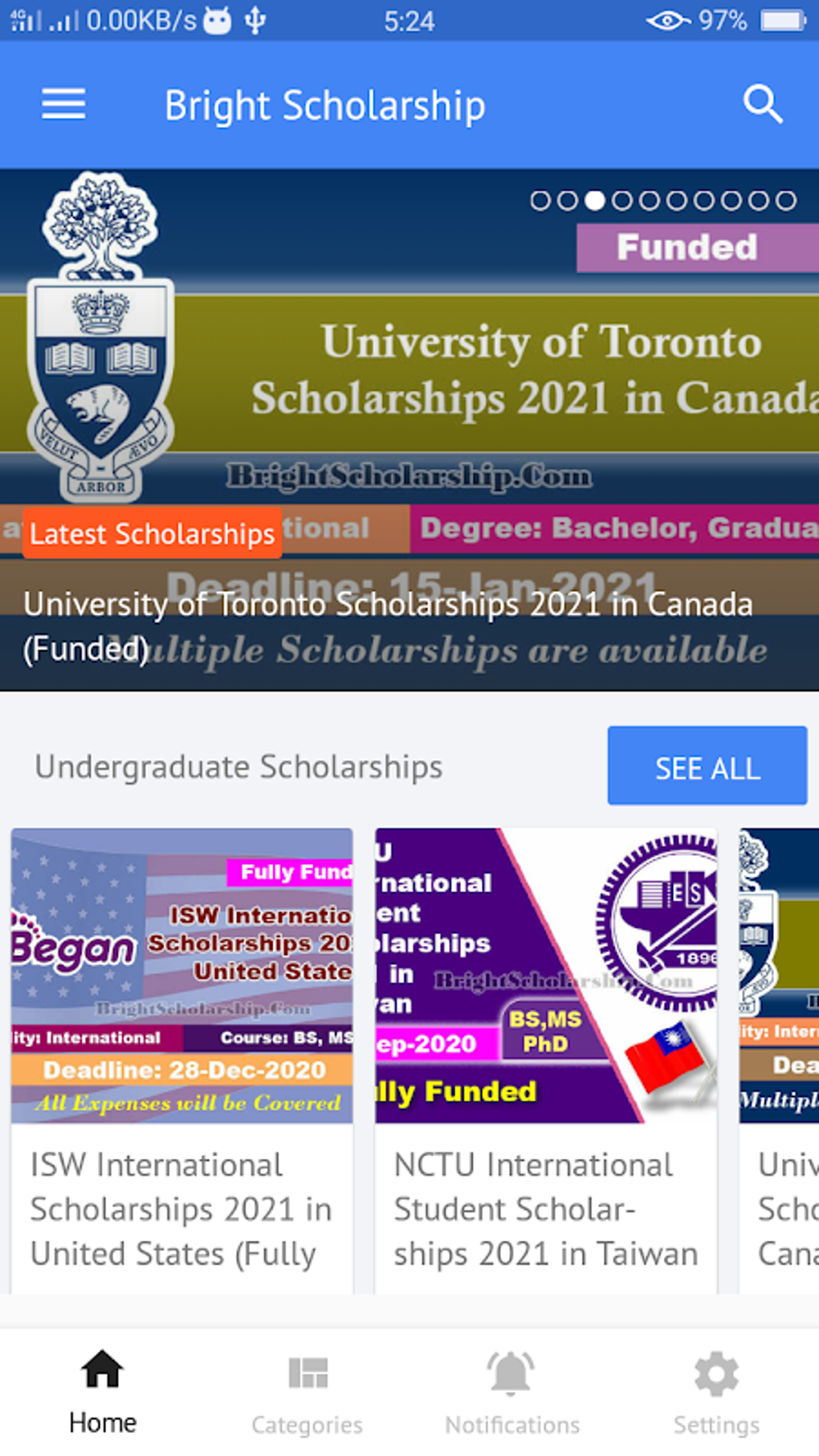Open University of Toronto Scholarships banner
The width and height of the screenshot is (819, 1456).
tap(409, 430)
